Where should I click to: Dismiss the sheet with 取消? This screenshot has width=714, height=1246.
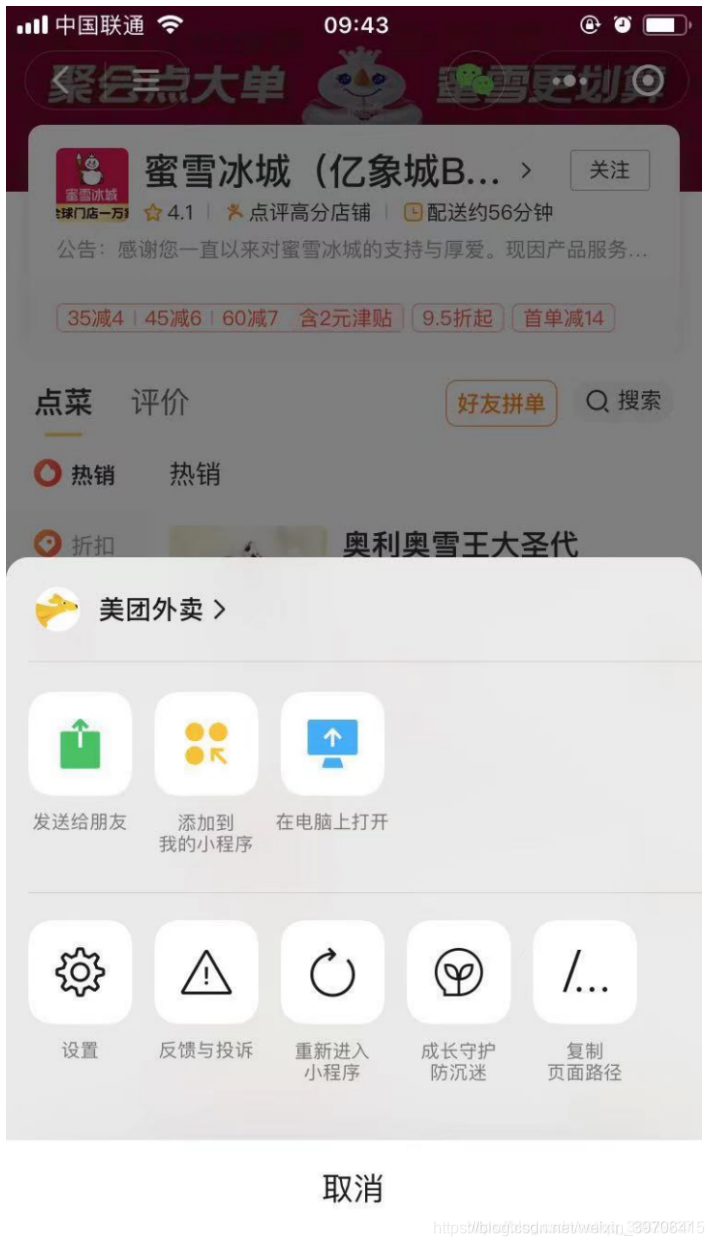tap(353, 1189)
